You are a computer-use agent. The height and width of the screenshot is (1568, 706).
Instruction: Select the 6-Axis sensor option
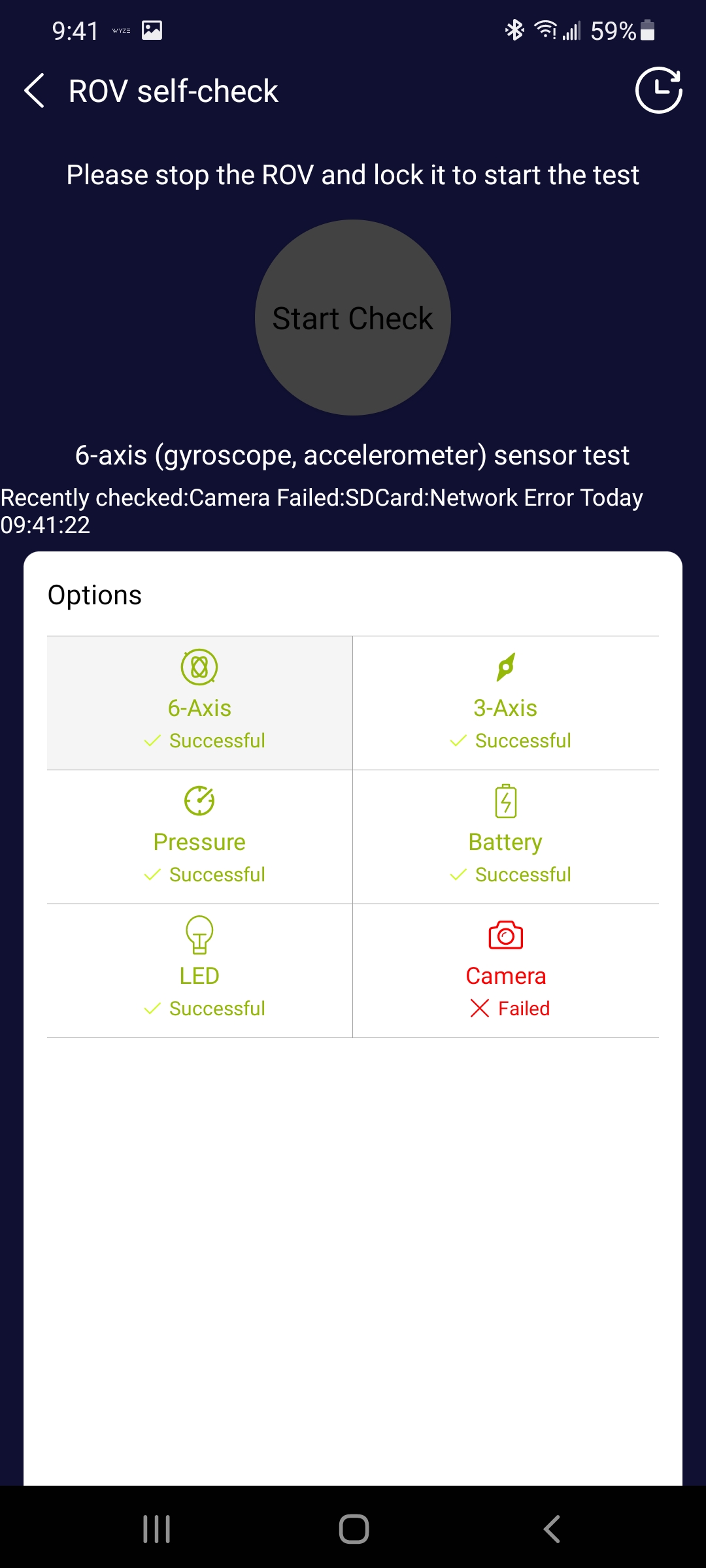[x=200, y=703]
